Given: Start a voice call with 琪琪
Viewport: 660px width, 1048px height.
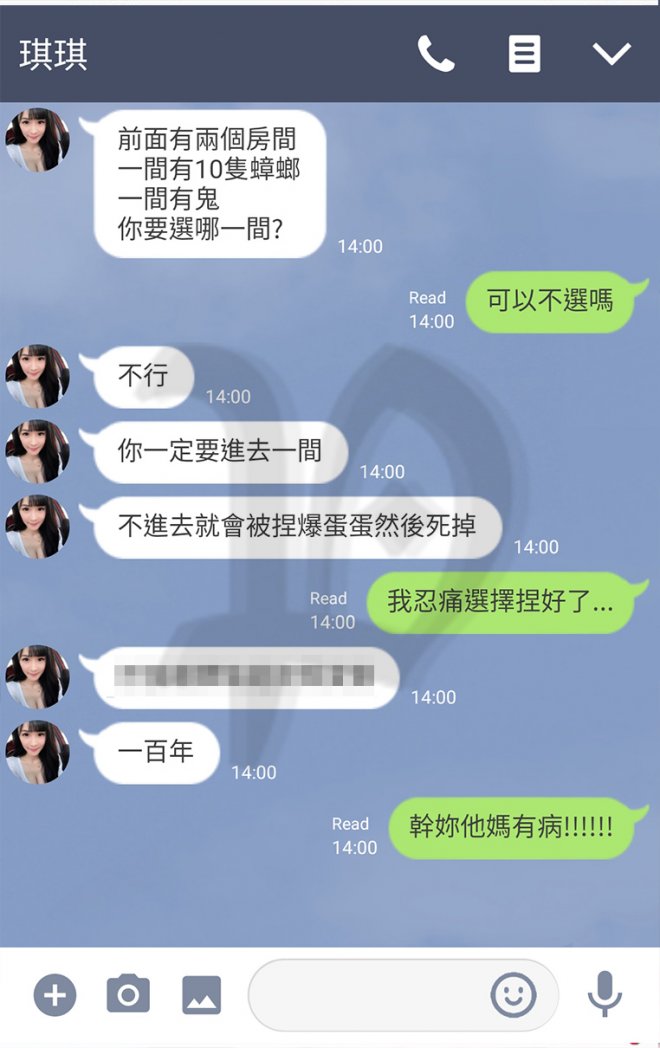Looking at the screenshot, I should pyautogui.click(x=436, y=54).
